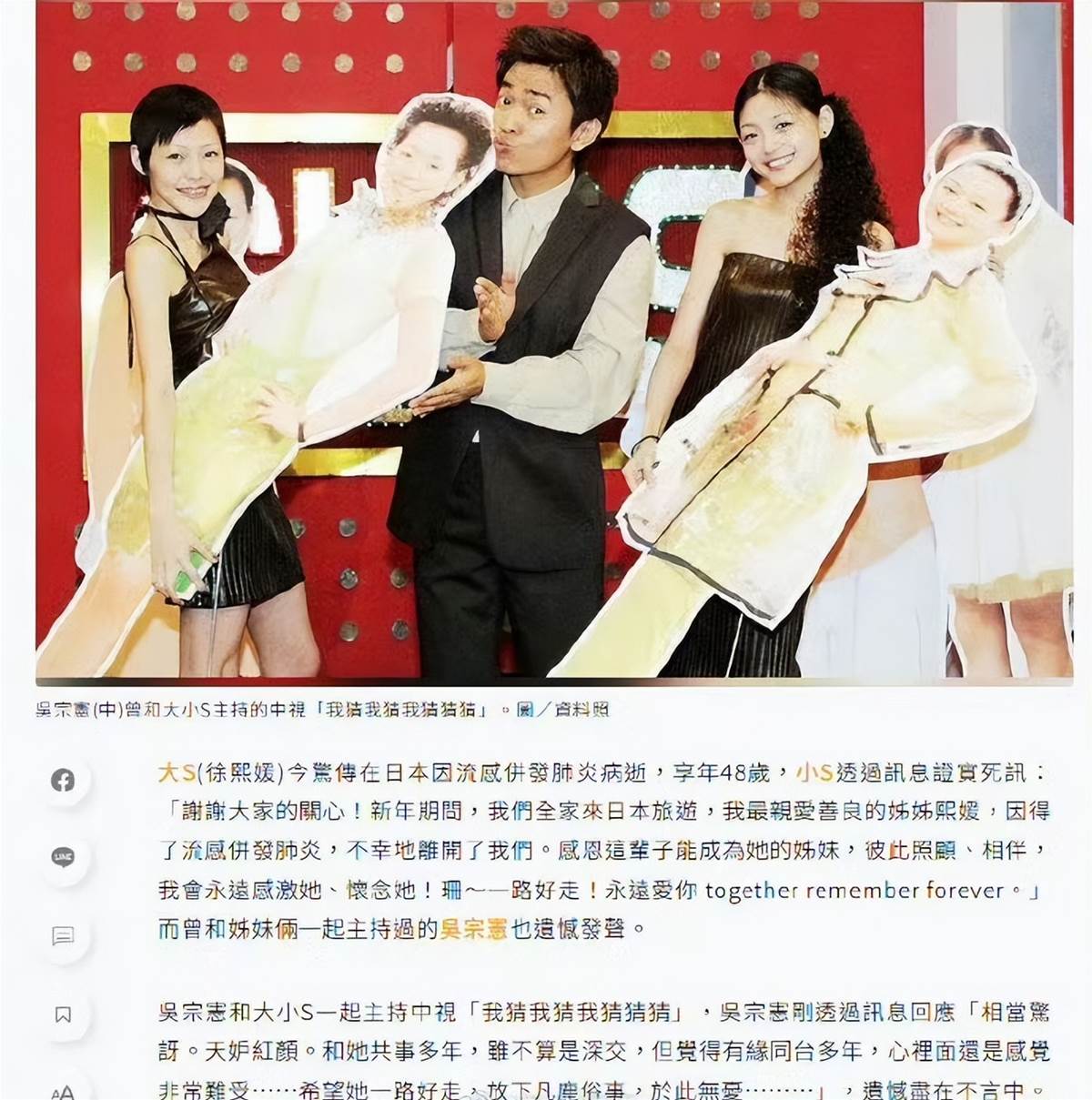Open the highlighted 吳宗憲 keyword link
The image size is (1092, 1100).
[472, 929]
